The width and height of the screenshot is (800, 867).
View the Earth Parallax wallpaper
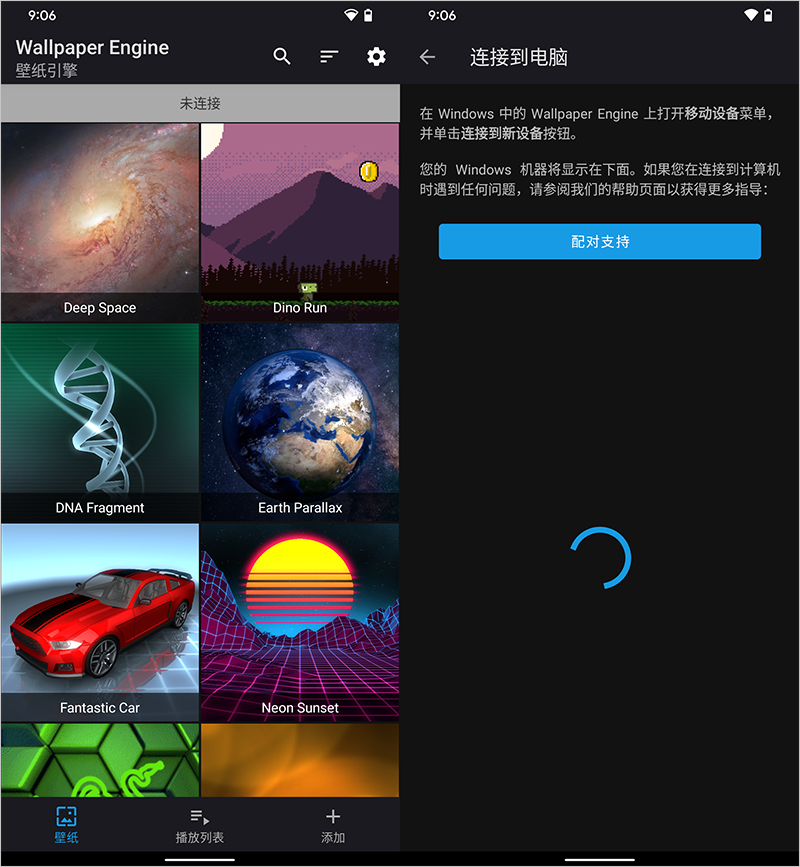tap(300, 420)
